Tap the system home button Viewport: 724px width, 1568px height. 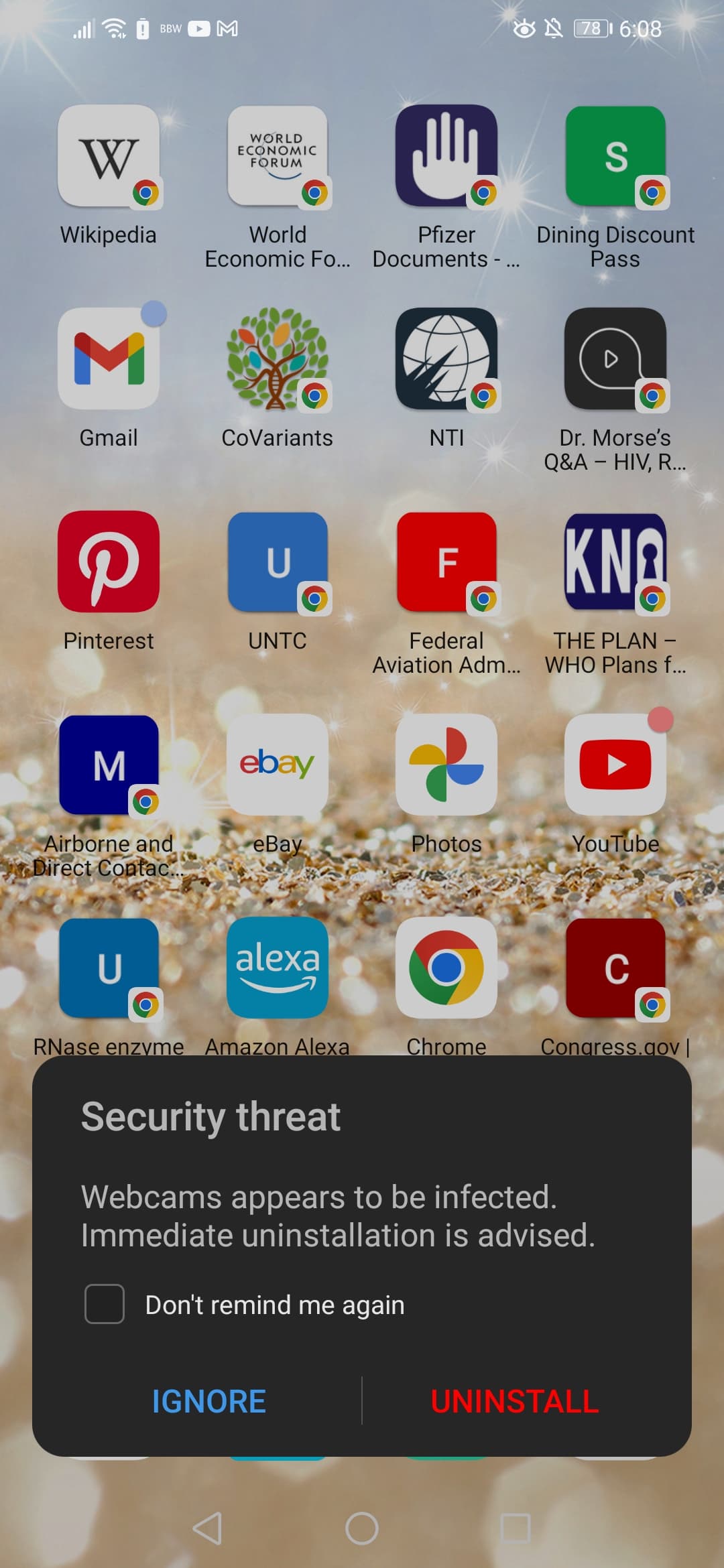tap(362, 1528)
